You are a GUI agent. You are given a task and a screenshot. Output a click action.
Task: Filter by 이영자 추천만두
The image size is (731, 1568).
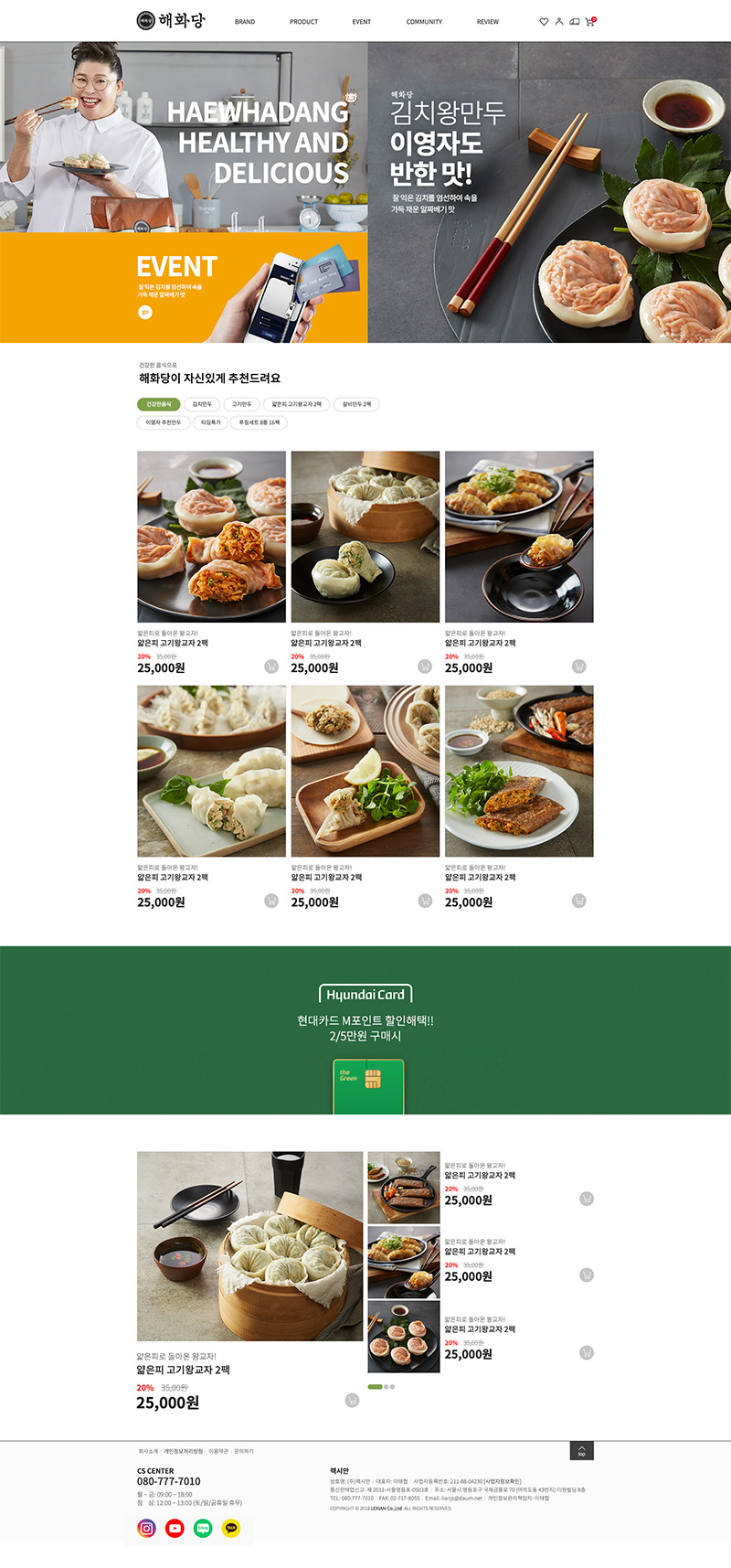pyautogui.click(x=164, y=422)
